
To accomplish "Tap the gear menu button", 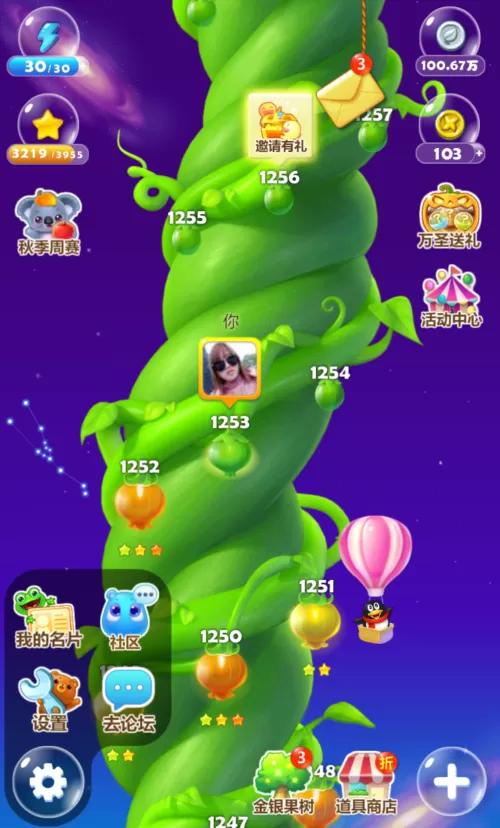I will click(x=48, y=782).
